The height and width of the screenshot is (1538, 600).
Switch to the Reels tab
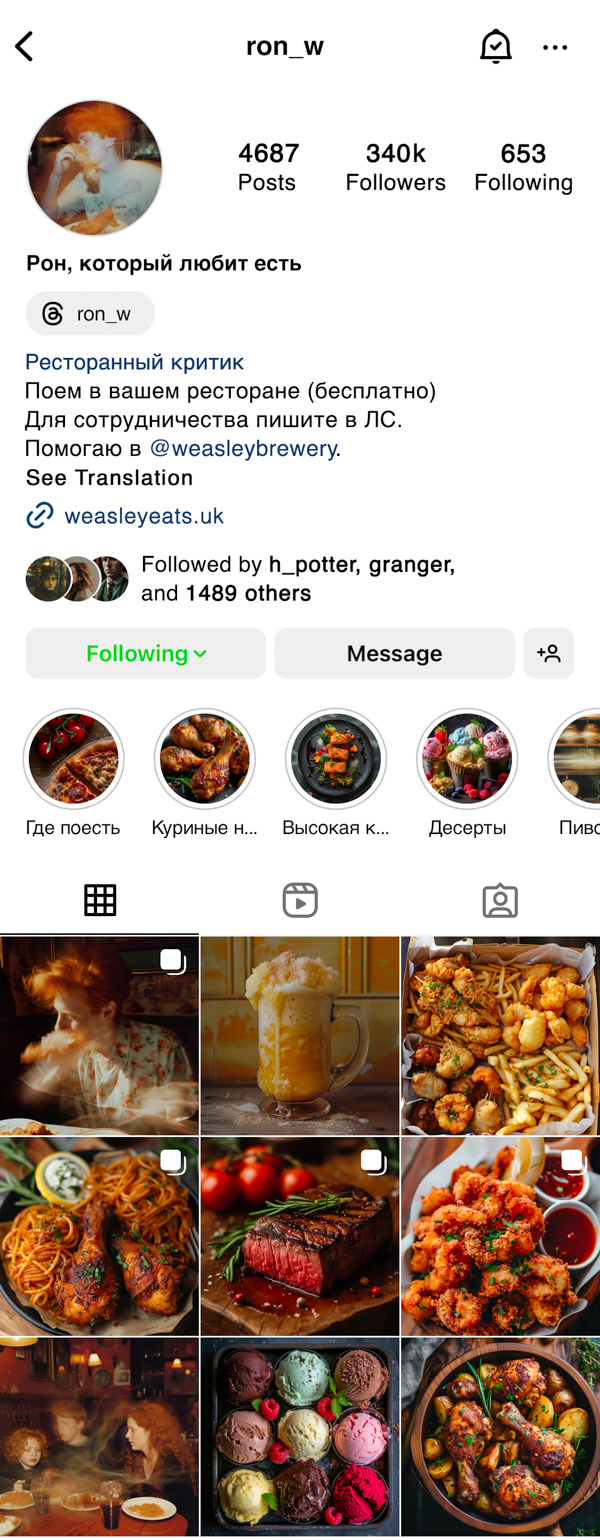pos(300,900)
